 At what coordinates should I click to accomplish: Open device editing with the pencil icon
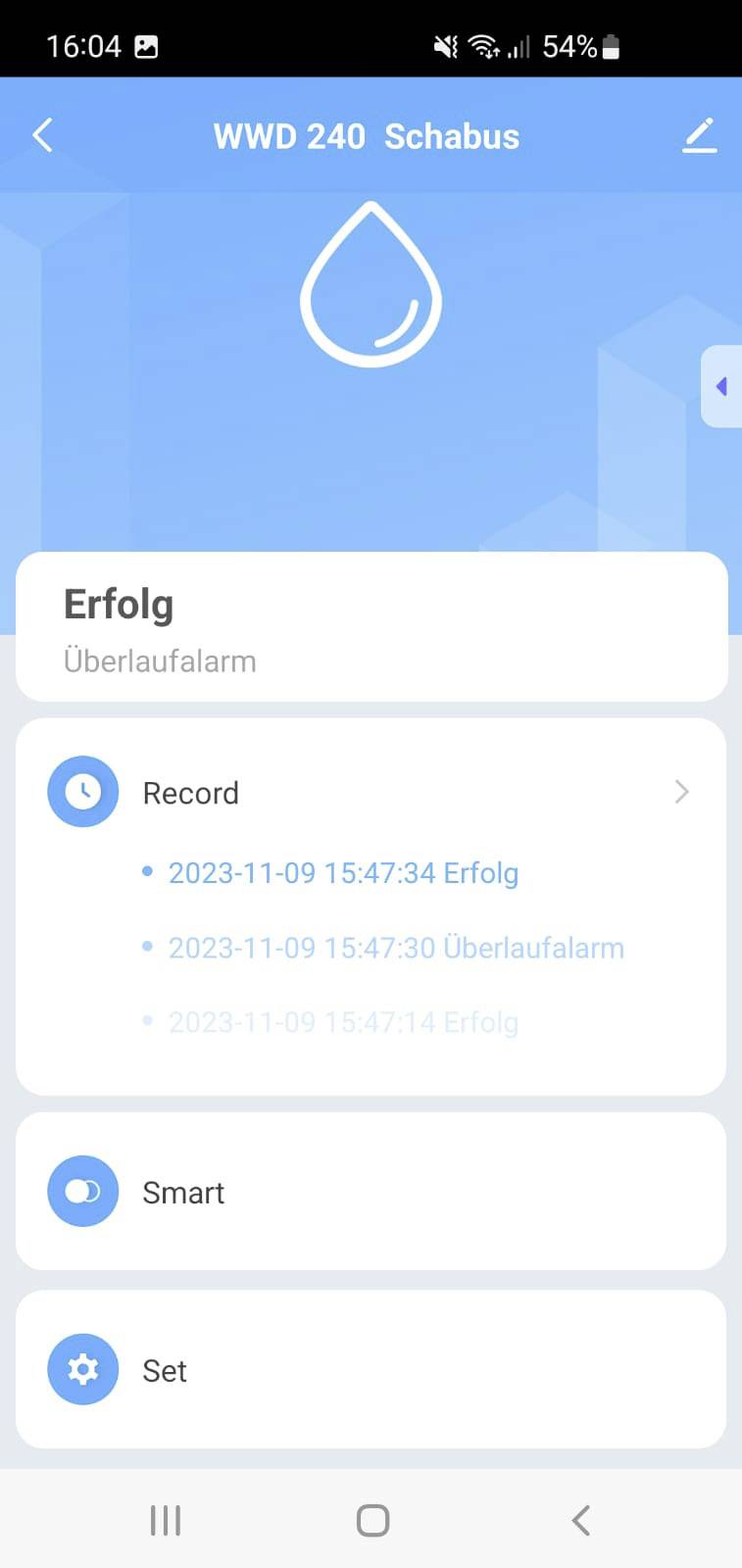point(700,135)
